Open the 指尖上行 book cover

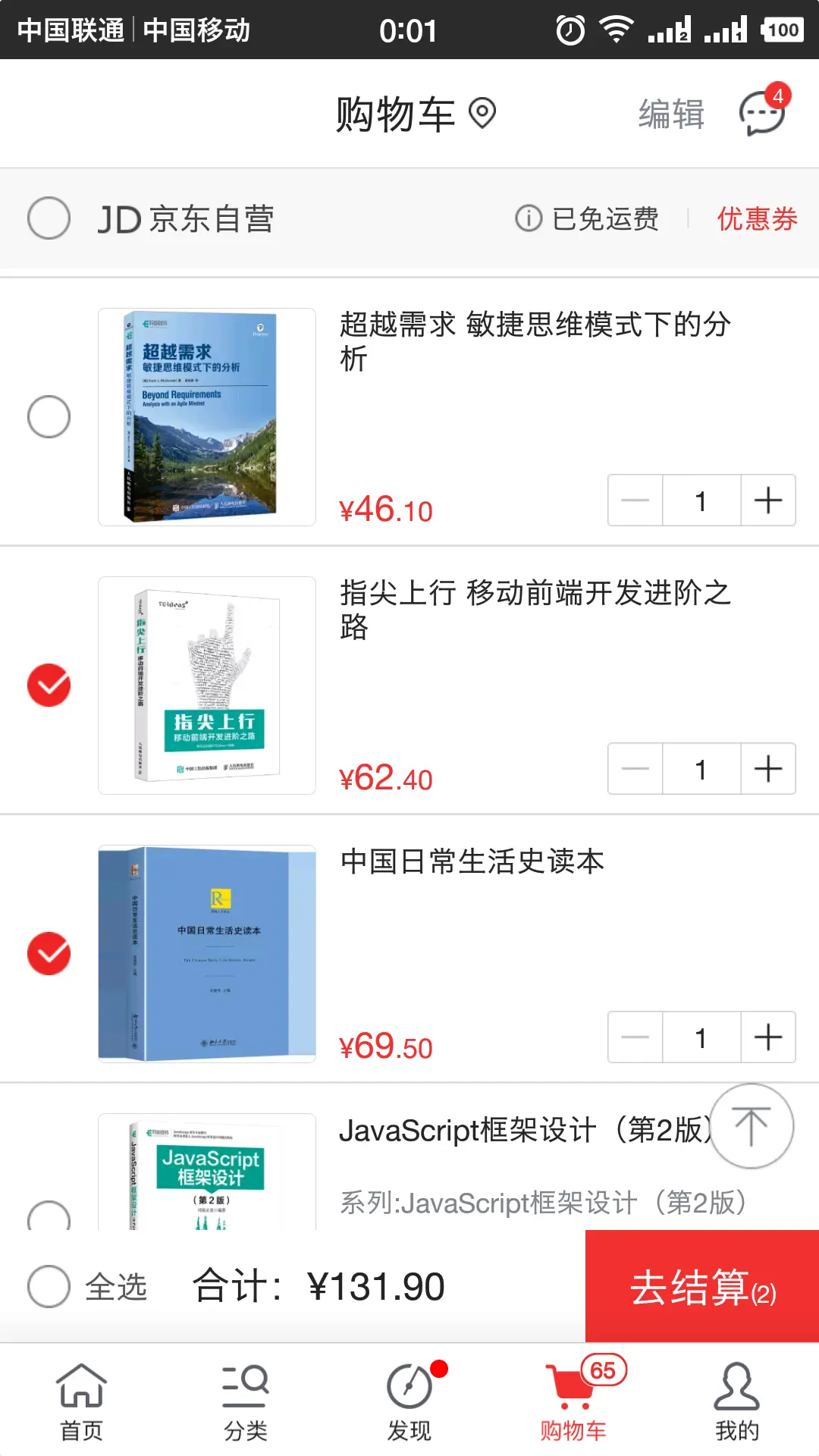pos(207,686)
